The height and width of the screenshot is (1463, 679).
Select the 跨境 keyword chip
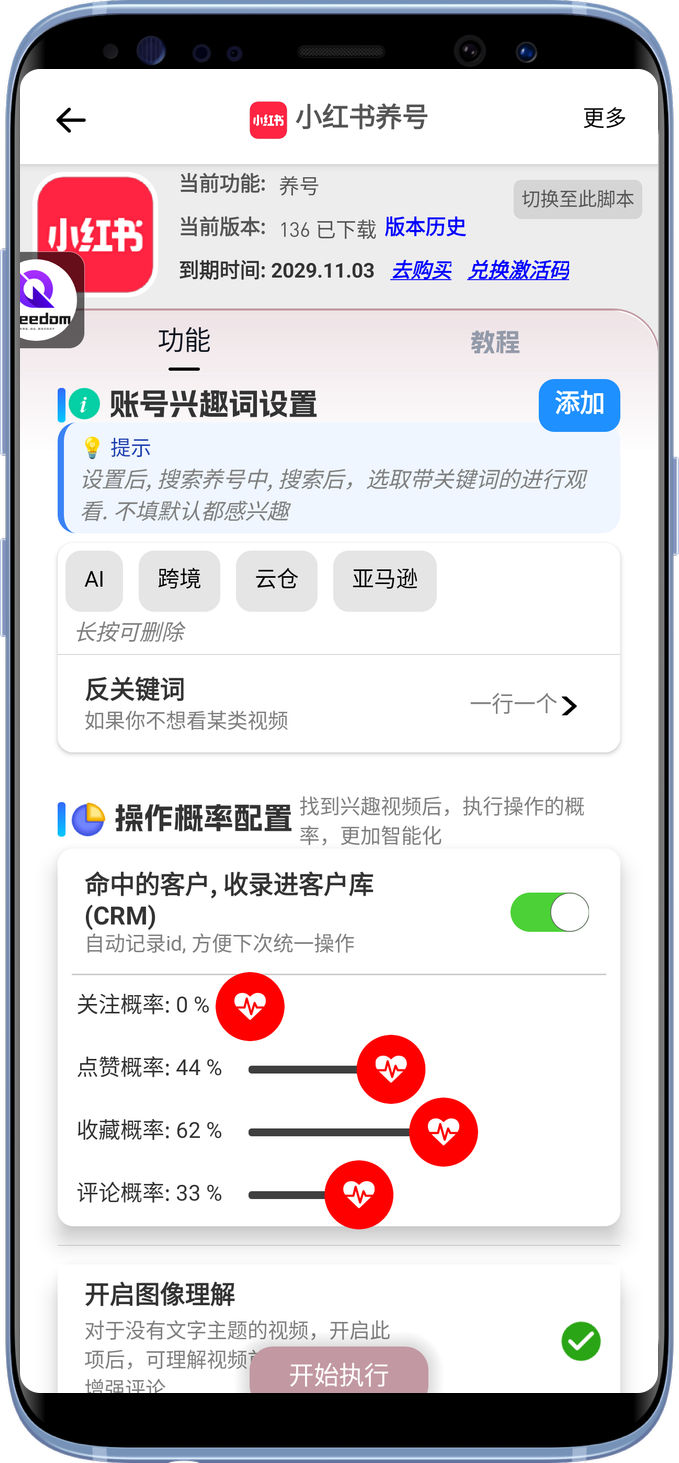179,580
